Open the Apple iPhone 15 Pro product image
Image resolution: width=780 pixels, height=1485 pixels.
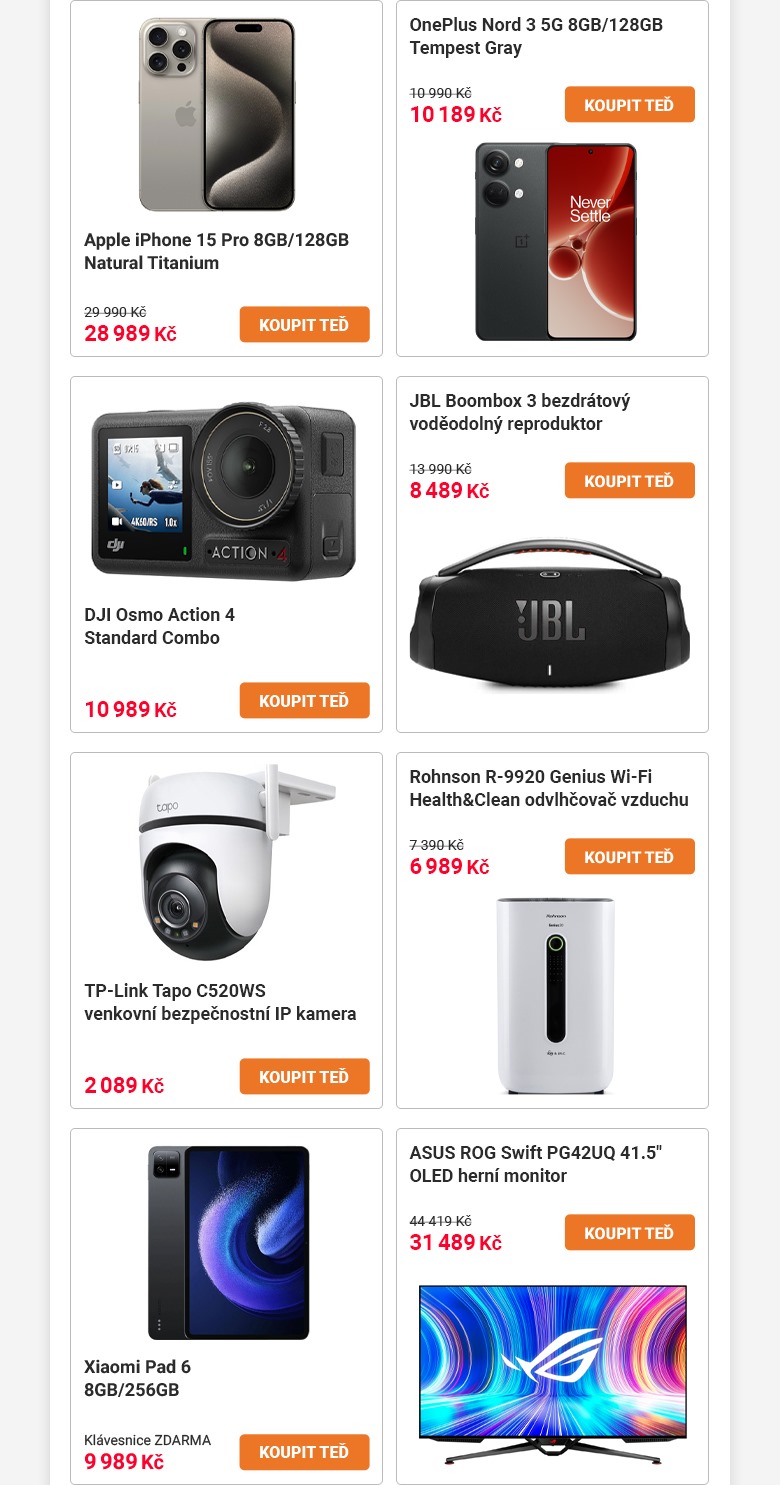pyautogui.click(x=217, y=114)
